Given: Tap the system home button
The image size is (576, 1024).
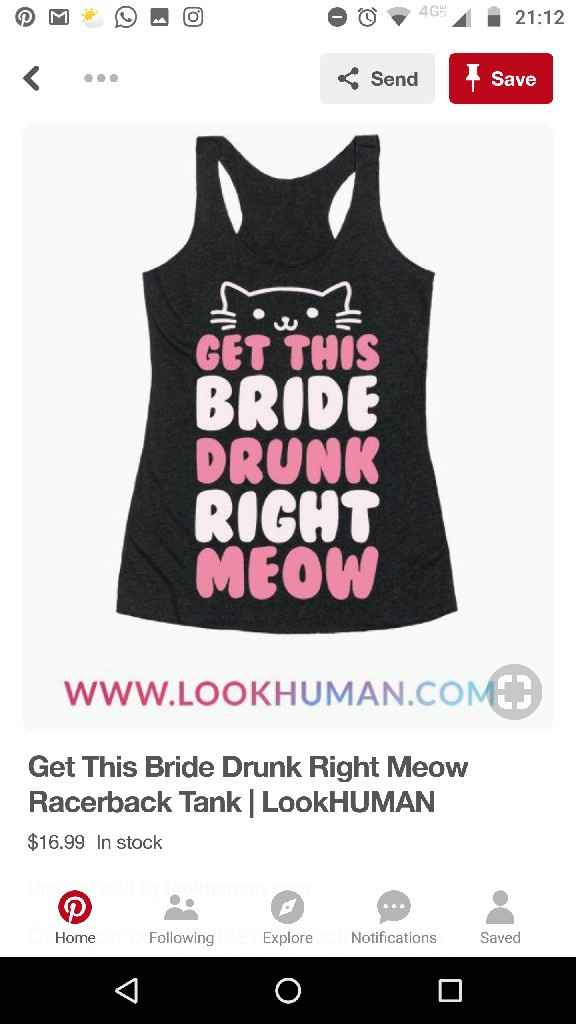Looking at the screenshot, I should [288, 990].
